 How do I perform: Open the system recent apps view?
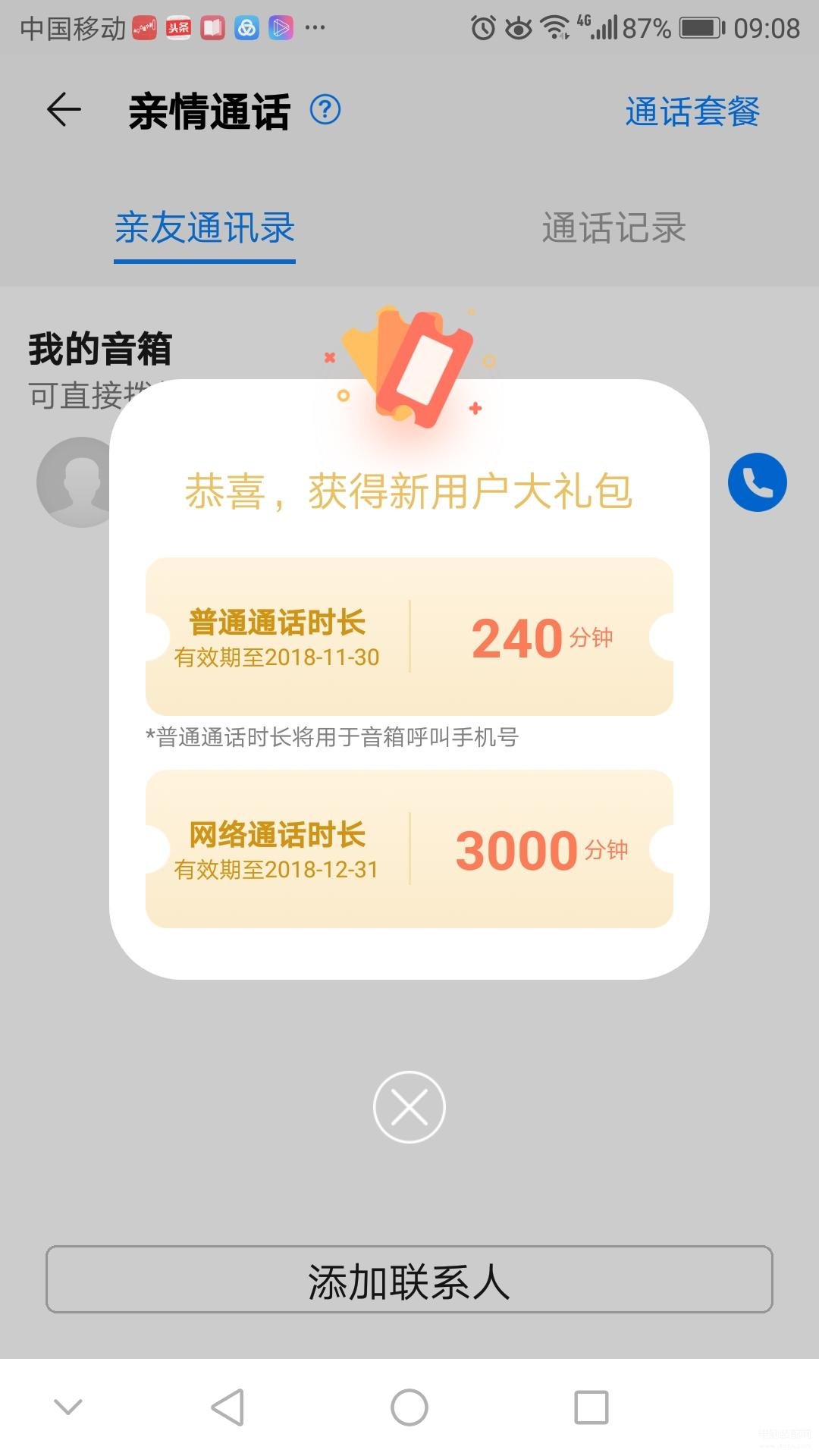[x=591, y=1407]
